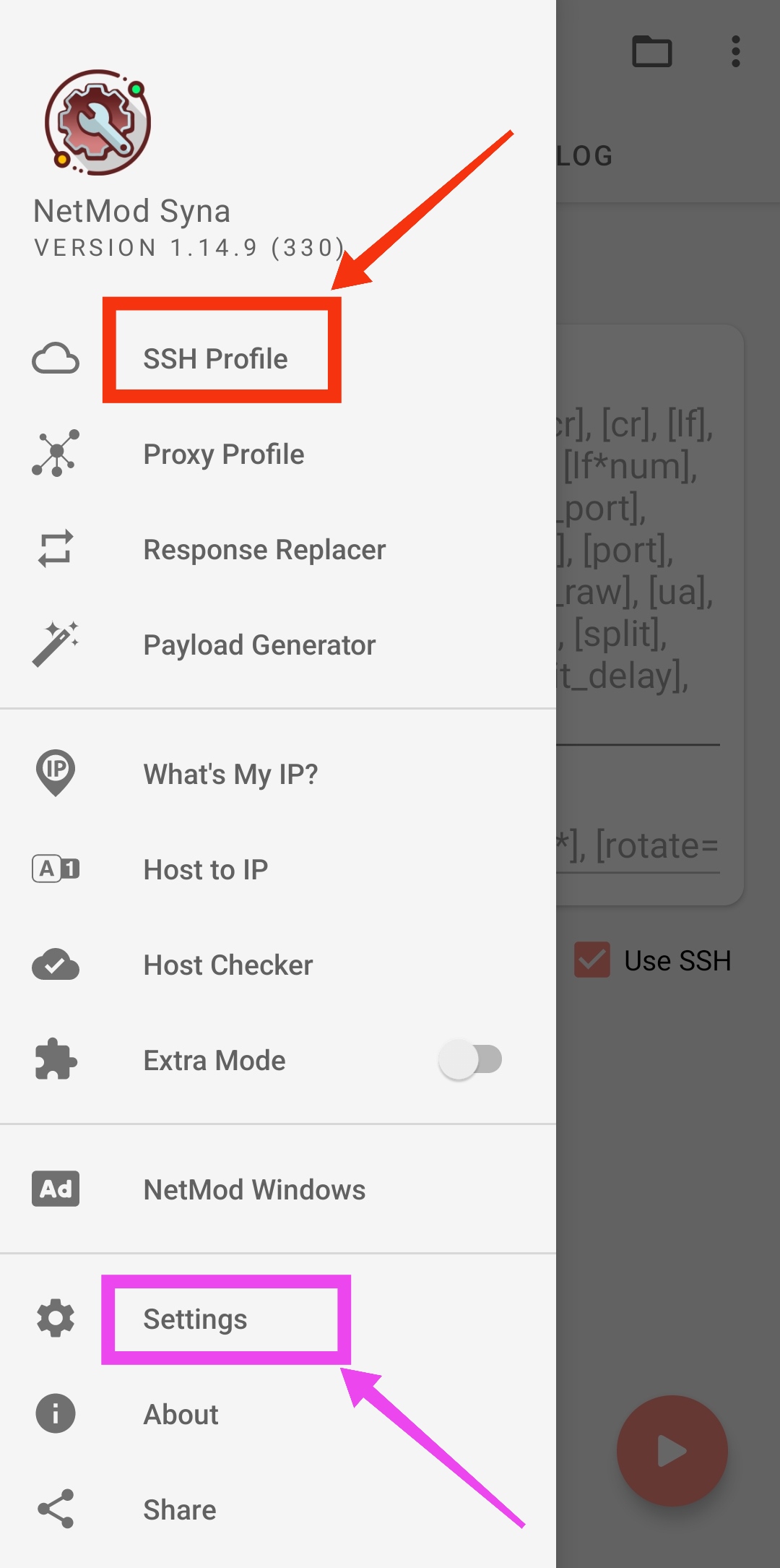
Task: Check What's My IP?
Action: pyautogui.click(x=230, y=775)
